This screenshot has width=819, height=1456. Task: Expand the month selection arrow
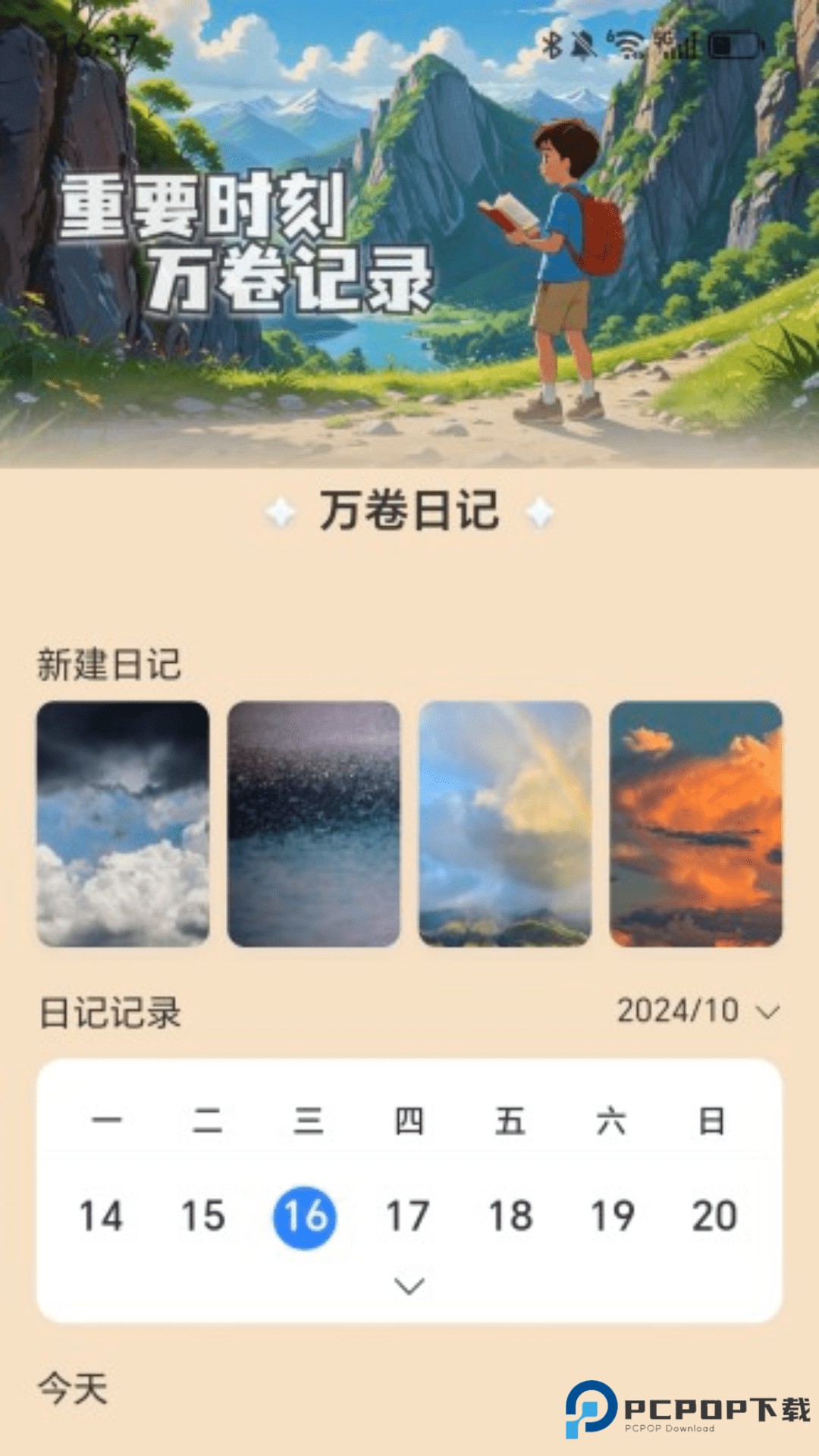(767, 1009)
